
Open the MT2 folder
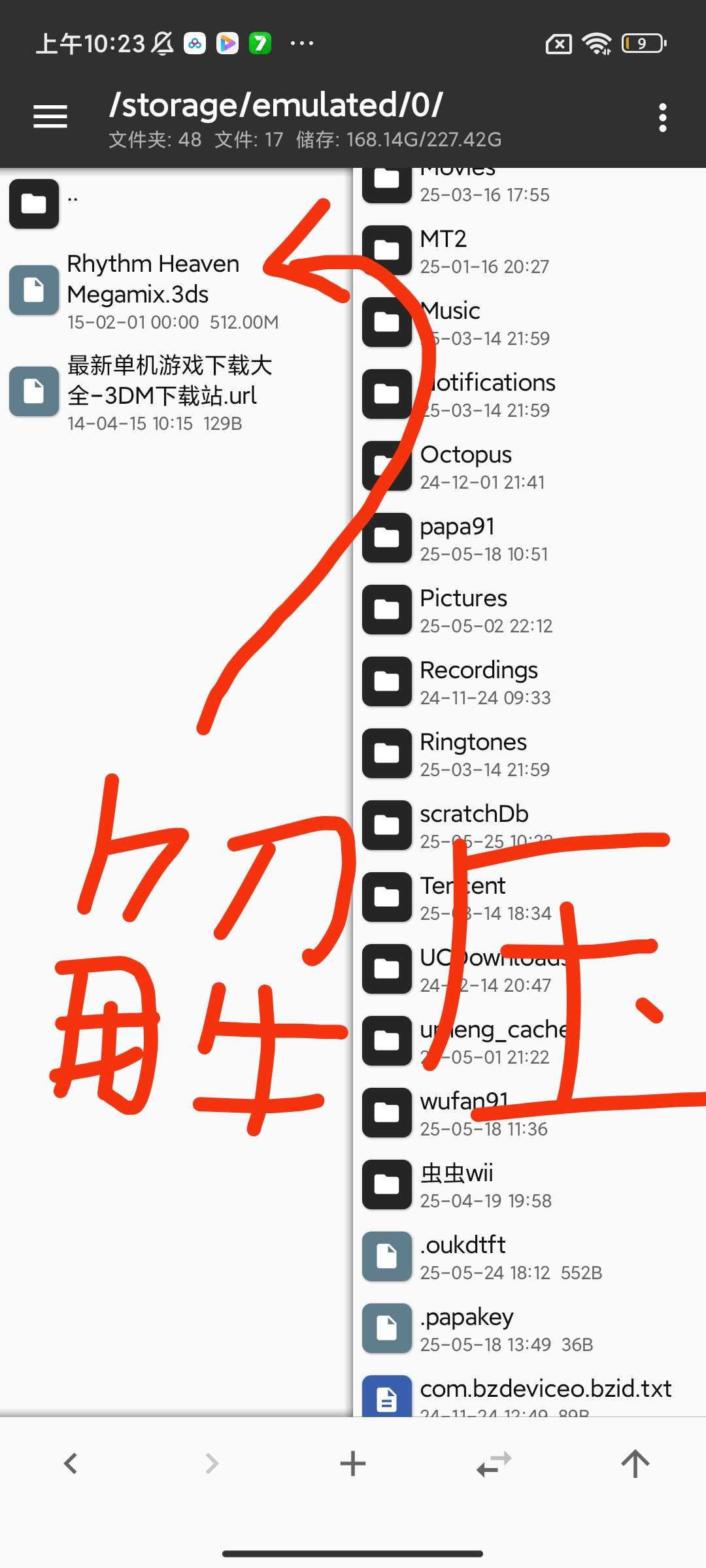484,251
